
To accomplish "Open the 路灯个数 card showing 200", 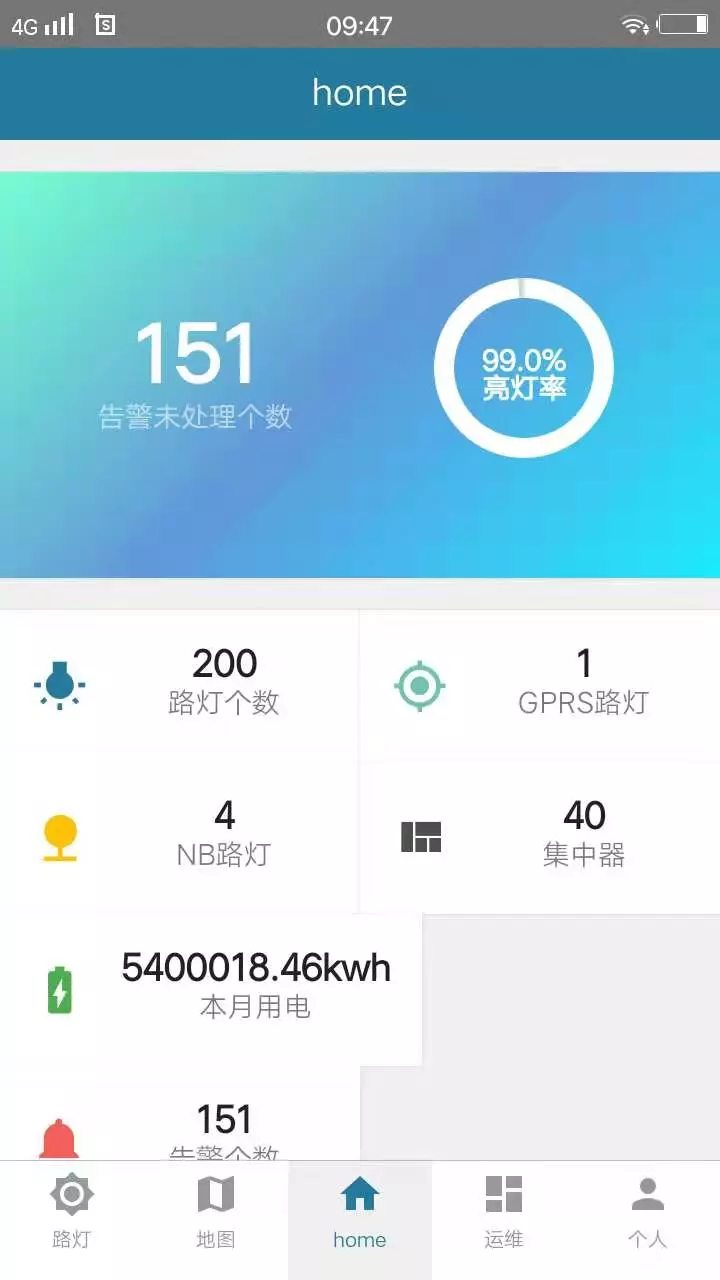I will point(180,685).
